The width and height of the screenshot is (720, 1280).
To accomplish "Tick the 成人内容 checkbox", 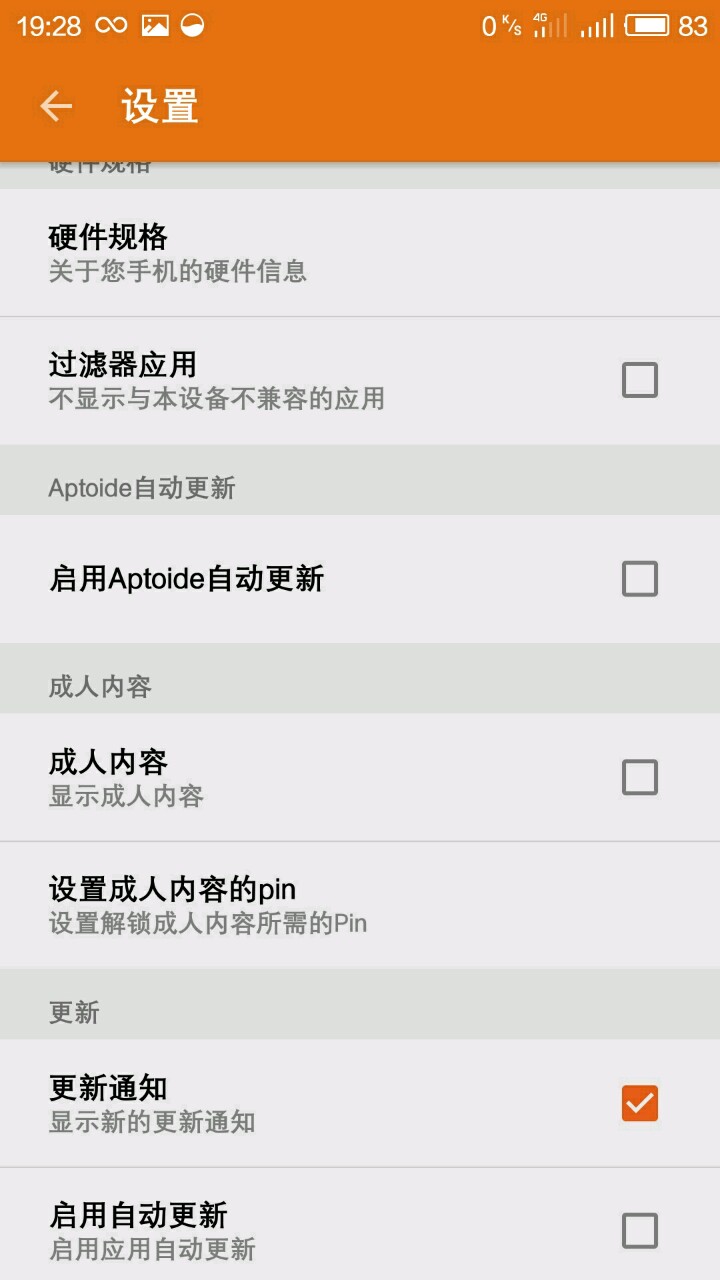I will pyautogui.click(x=640, y=777).
